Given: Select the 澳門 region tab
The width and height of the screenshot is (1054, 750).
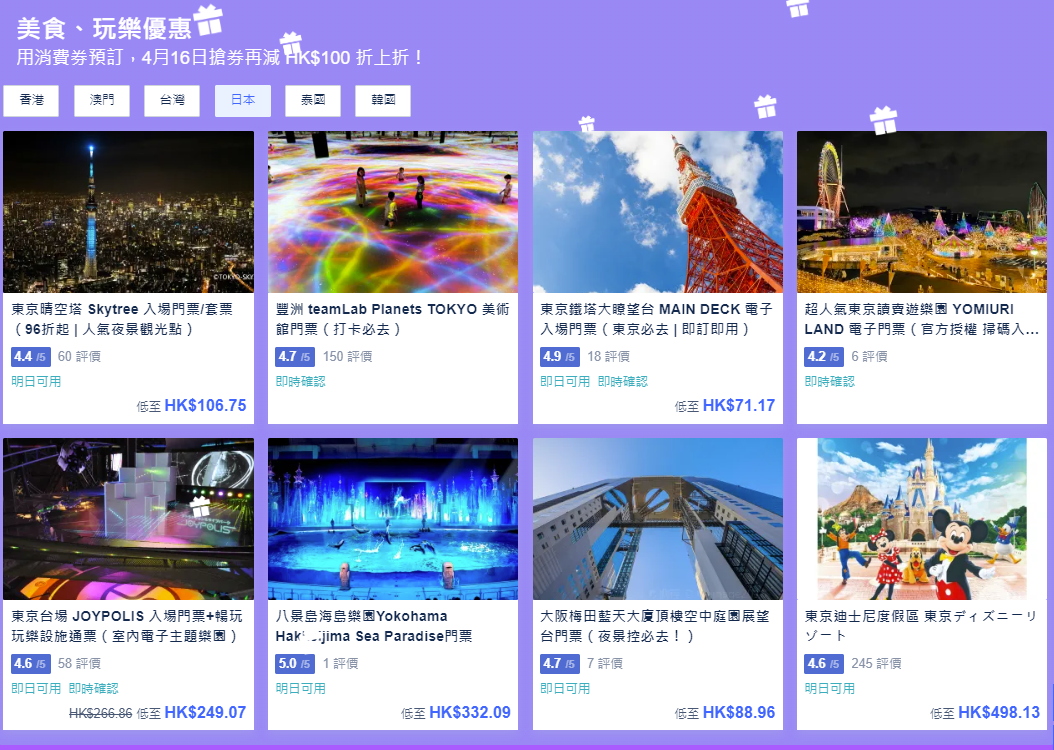Looking at the screenshot, I should point(101,101).
